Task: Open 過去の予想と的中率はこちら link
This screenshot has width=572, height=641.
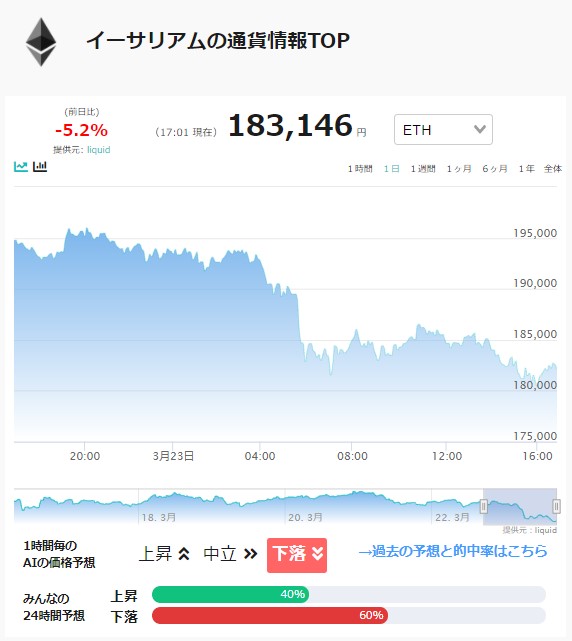Action: tap(453, 551)
